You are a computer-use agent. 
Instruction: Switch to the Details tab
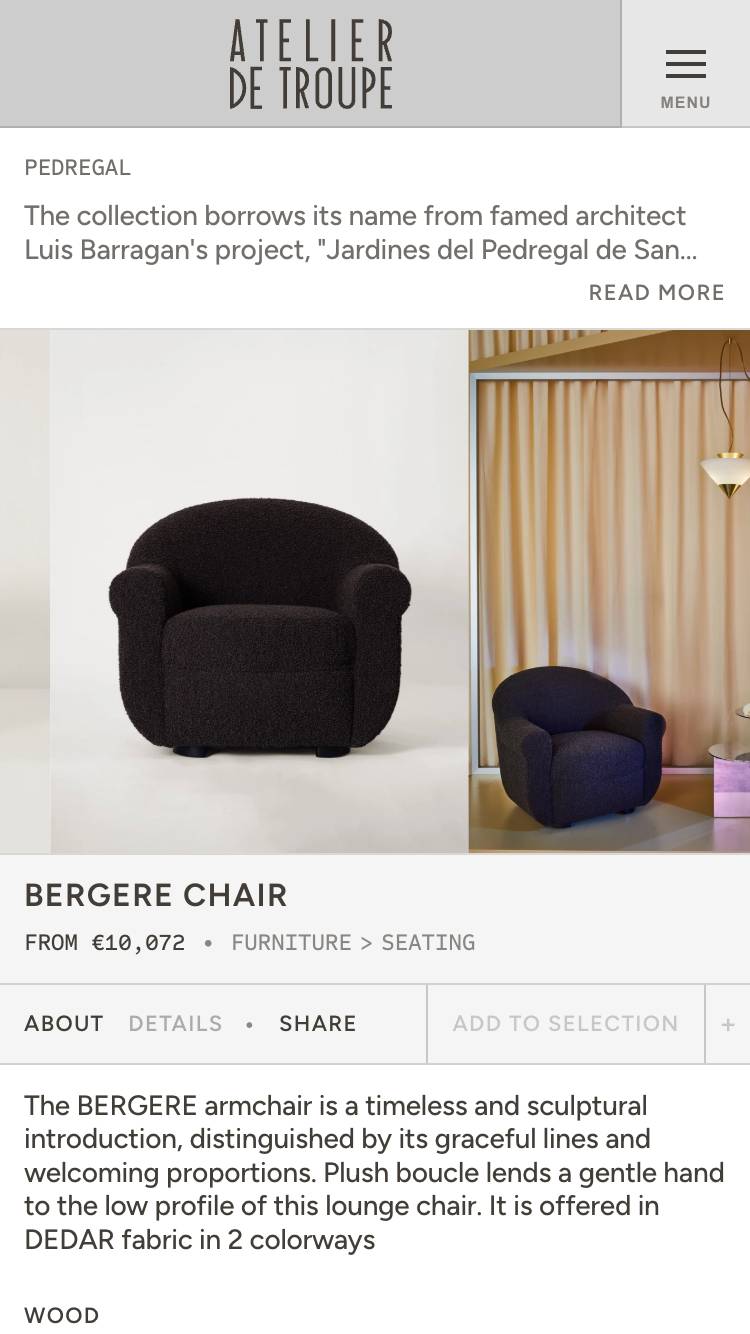(175, 1024)
